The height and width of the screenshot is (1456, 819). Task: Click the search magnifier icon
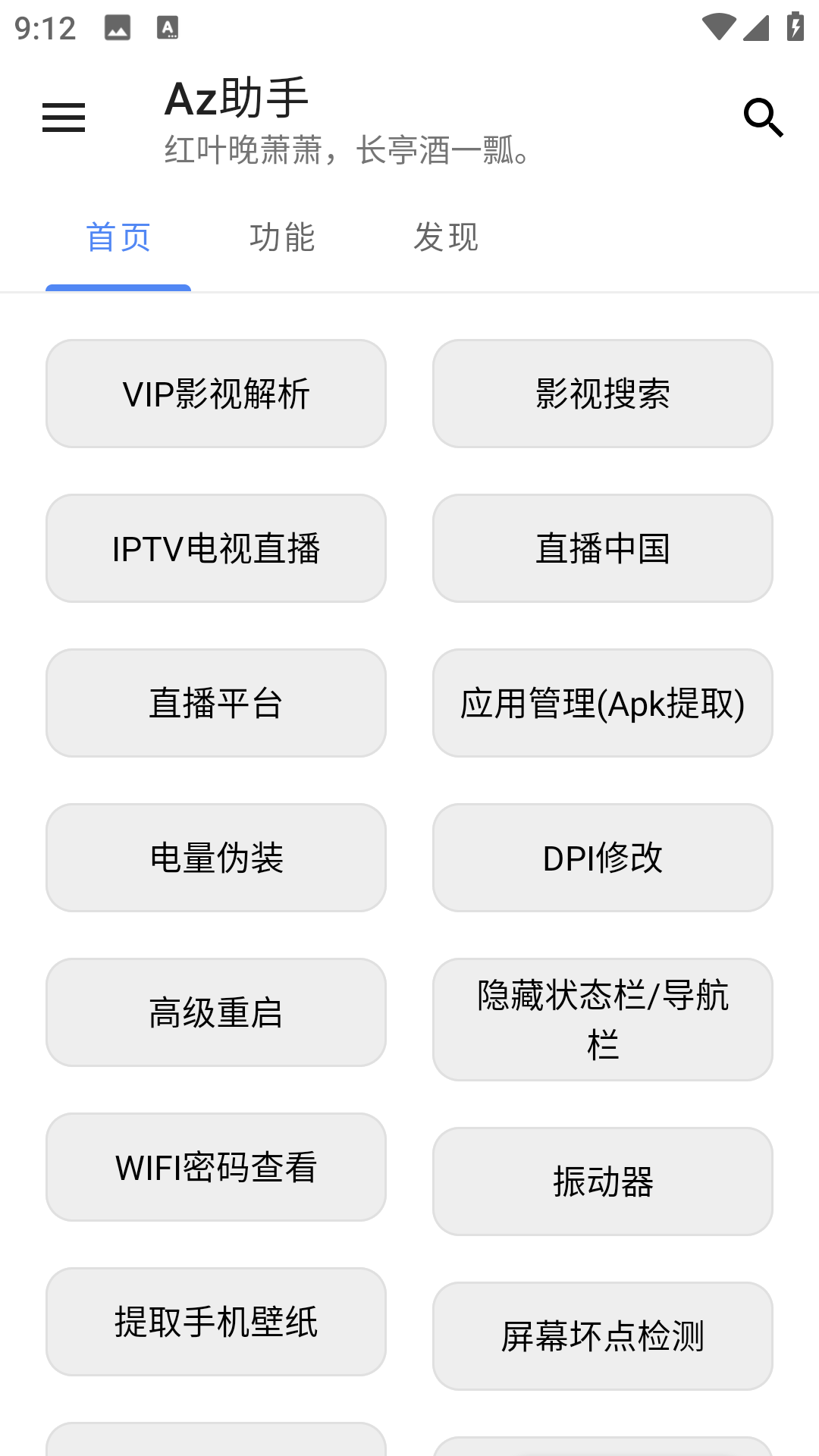click(x=764, y=118)
